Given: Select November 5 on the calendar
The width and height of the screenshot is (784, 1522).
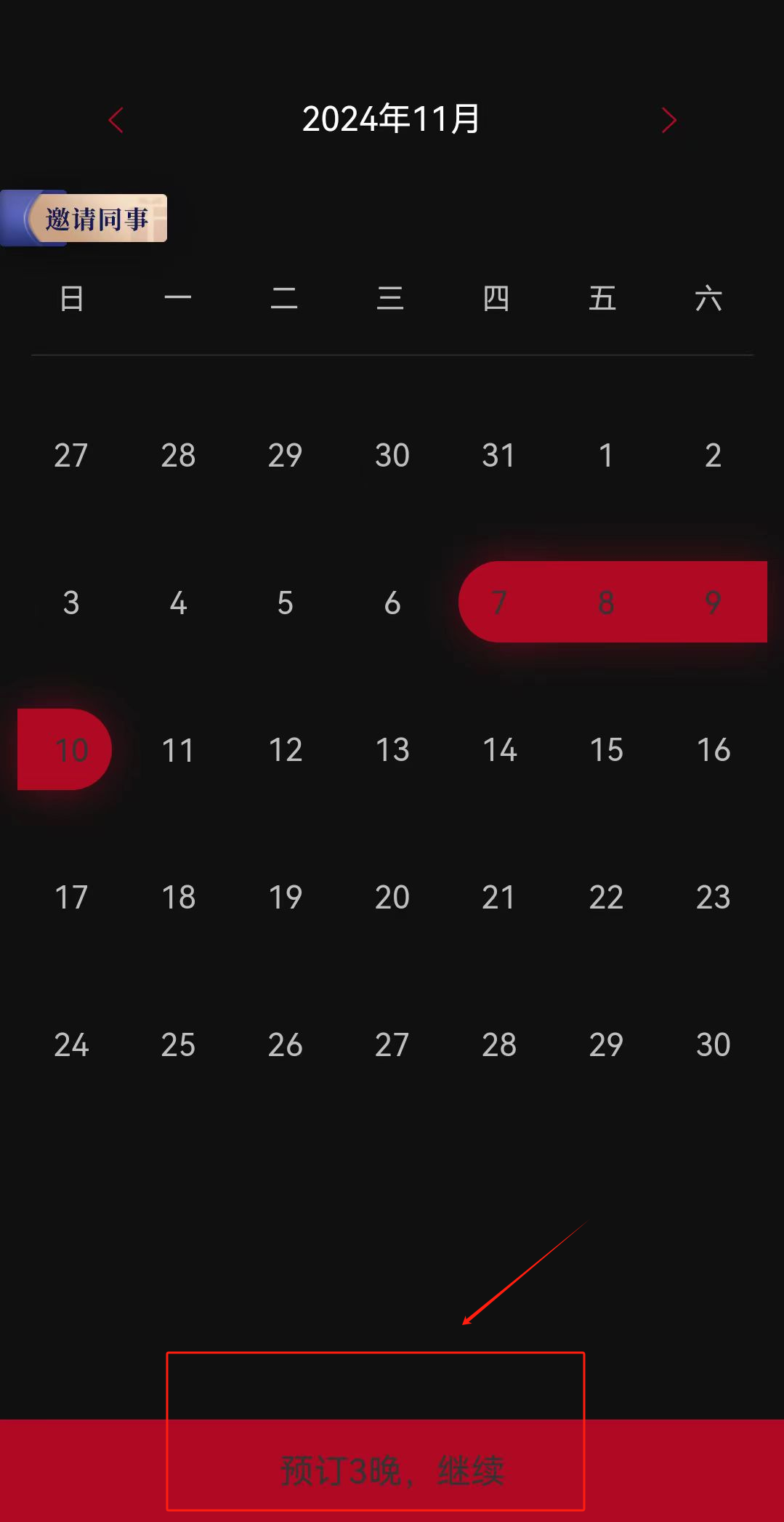Looking at the screenshot, I should (285, 603).
